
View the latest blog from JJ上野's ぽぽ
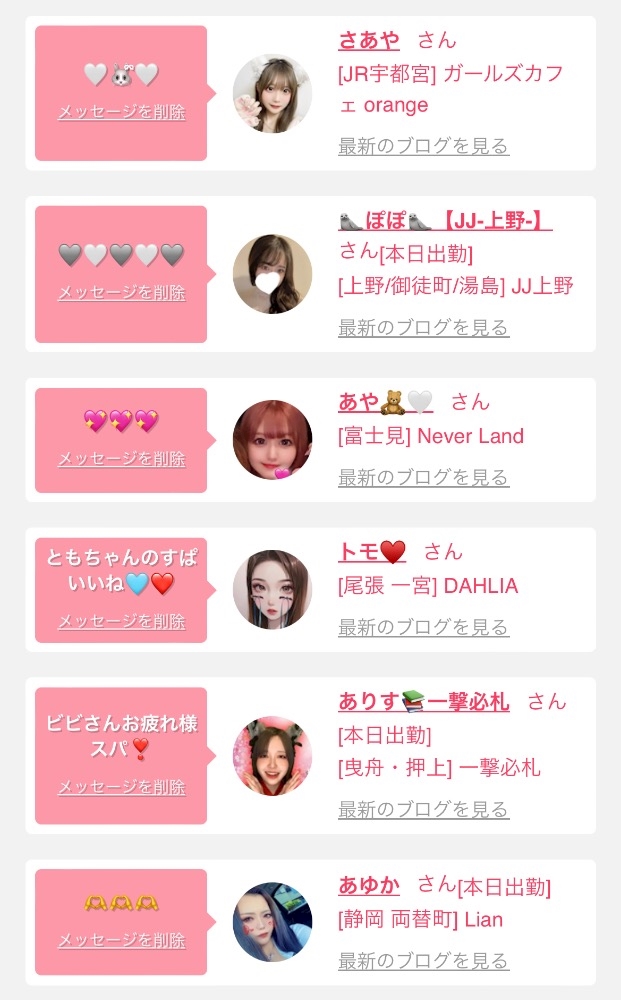pos(423,328)
